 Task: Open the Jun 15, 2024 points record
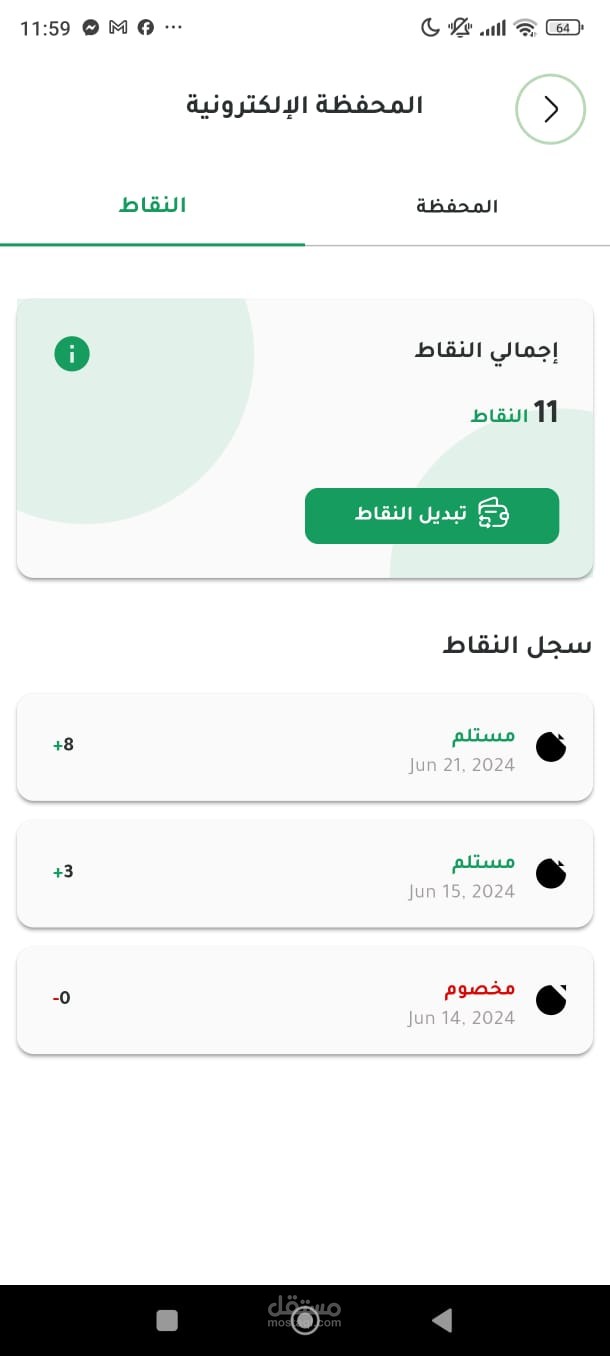[x=305, y=873]
